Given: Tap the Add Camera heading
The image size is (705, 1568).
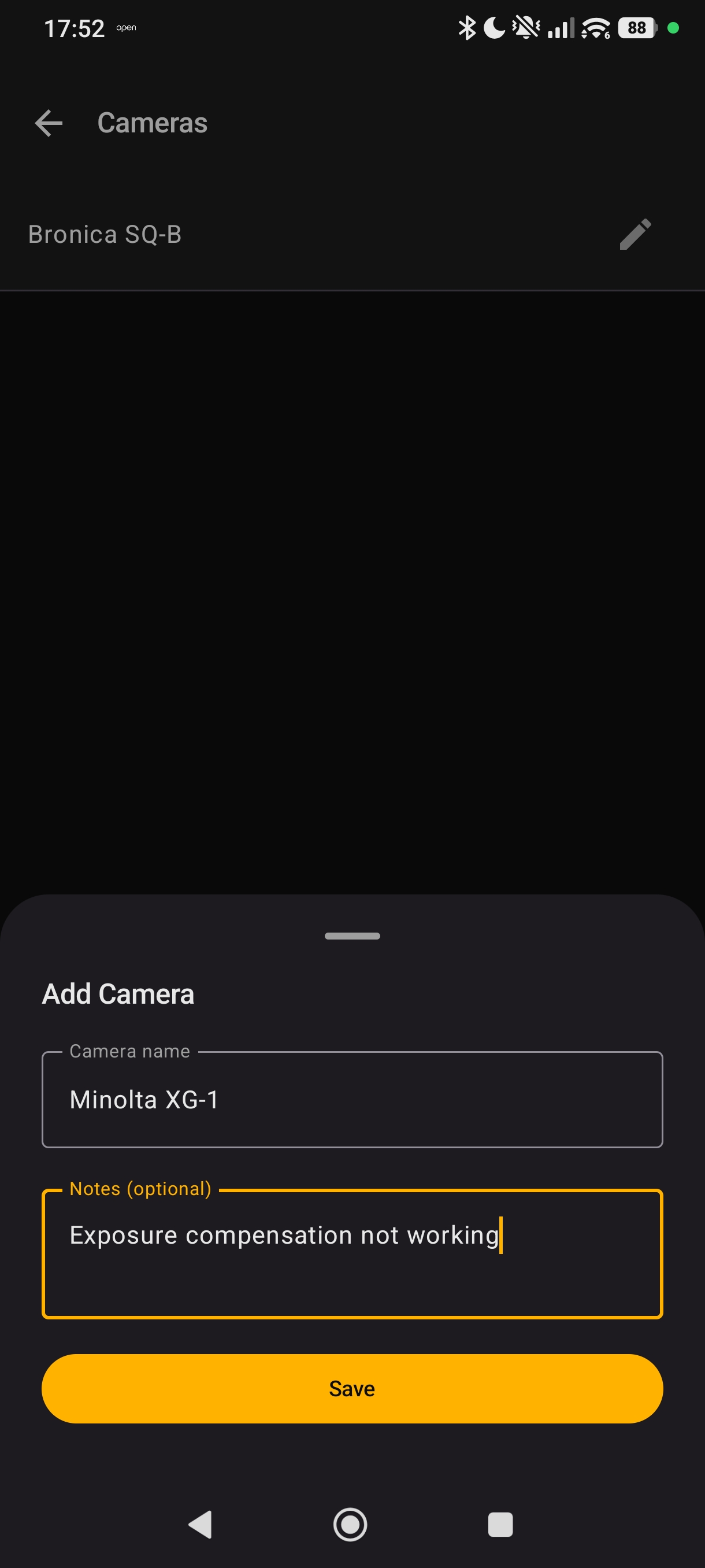Looking at the screenshot, I should tap(117, 993).
